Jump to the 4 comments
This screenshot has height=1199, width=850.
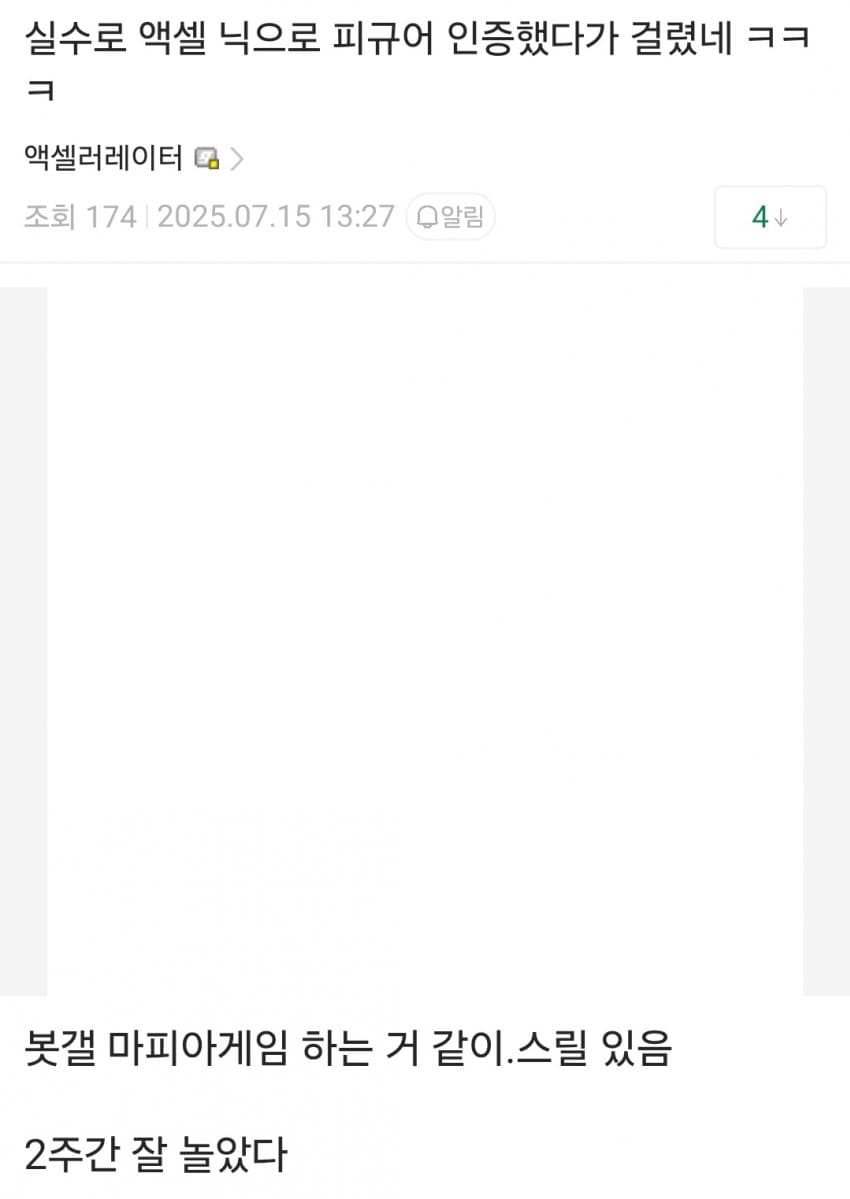pos(769,217)
